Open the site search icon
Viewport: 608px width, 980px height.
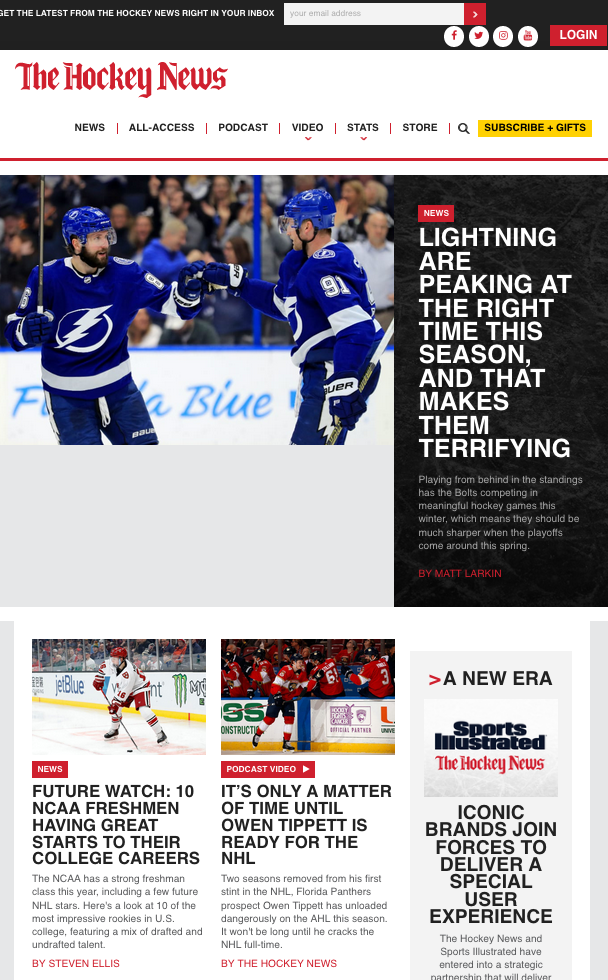point(464,128)
